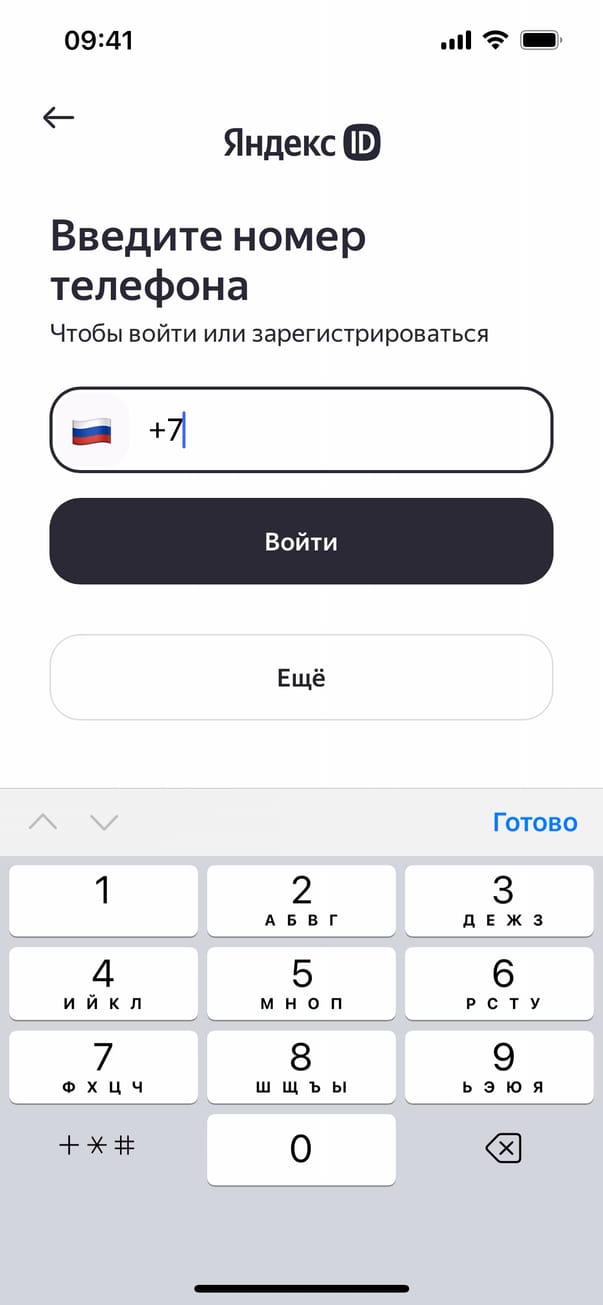
Task: Dismiss keyboard with Готово
Action: tap(535, 822)
